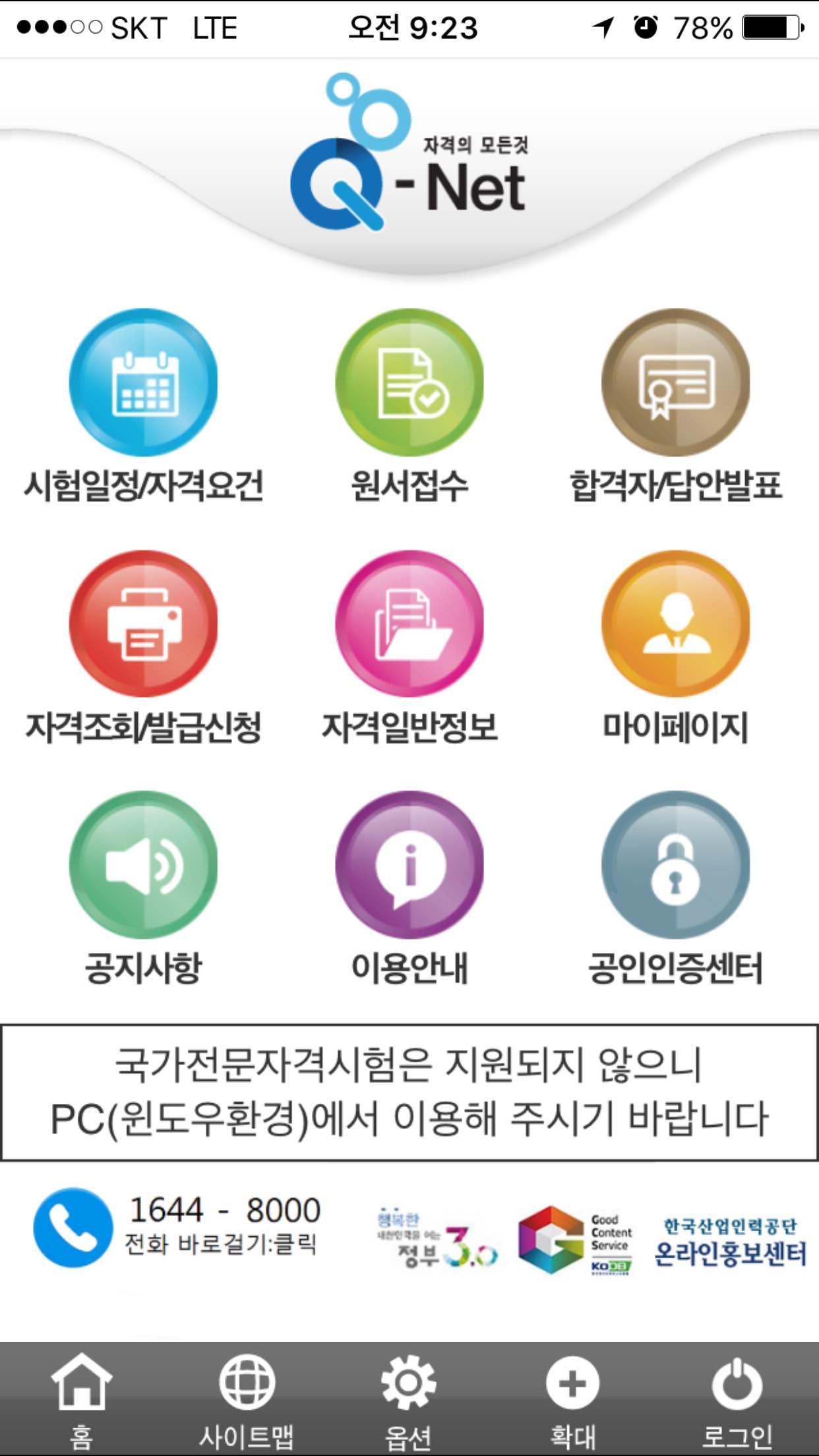
Task: Open 온라인홍보센터 link
Action: tap(730, 1242)
